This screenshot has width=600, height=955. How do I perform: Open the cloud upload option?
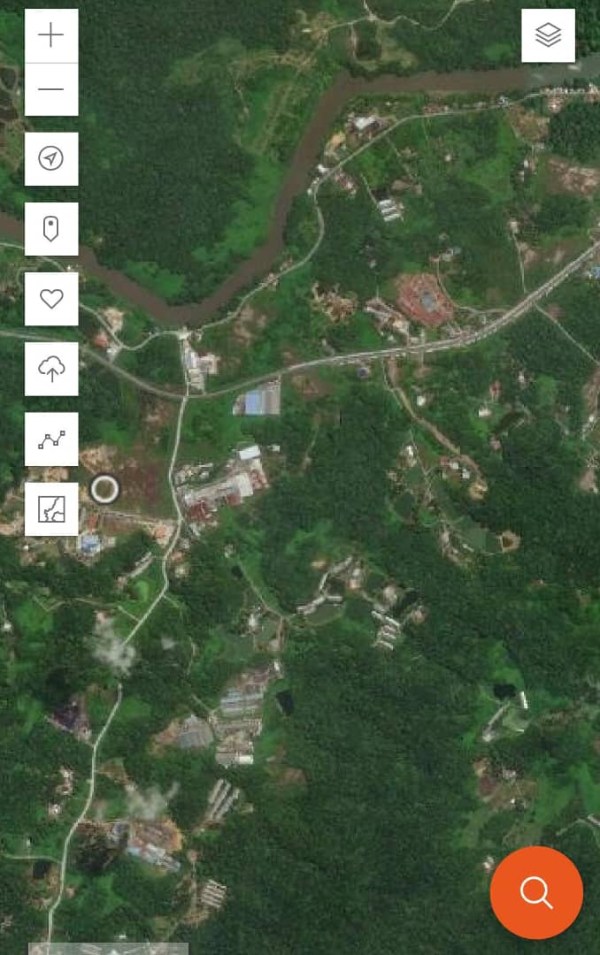51,369
